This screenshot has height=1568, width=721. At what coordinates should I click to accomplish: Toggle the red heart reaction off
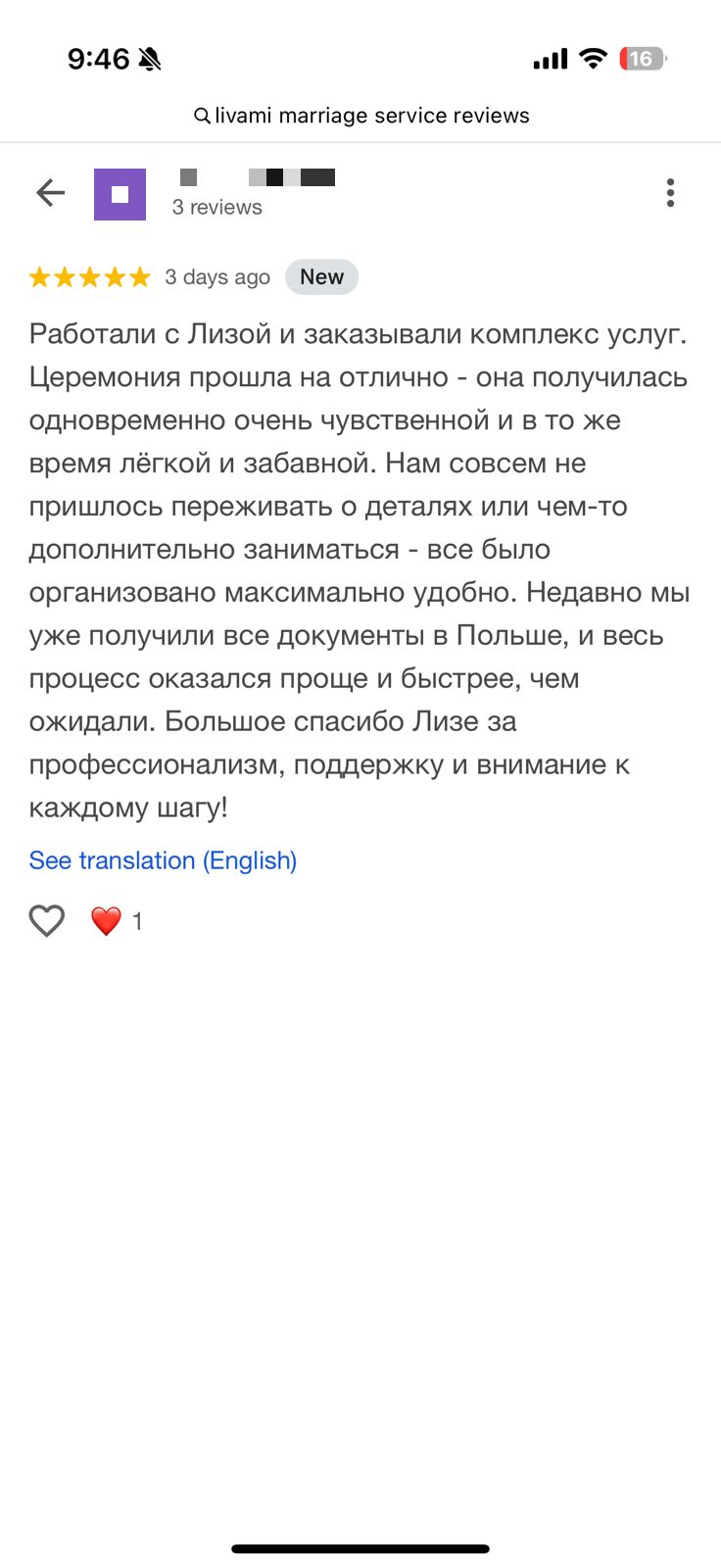pyautogui.click(x=104, y=920)
